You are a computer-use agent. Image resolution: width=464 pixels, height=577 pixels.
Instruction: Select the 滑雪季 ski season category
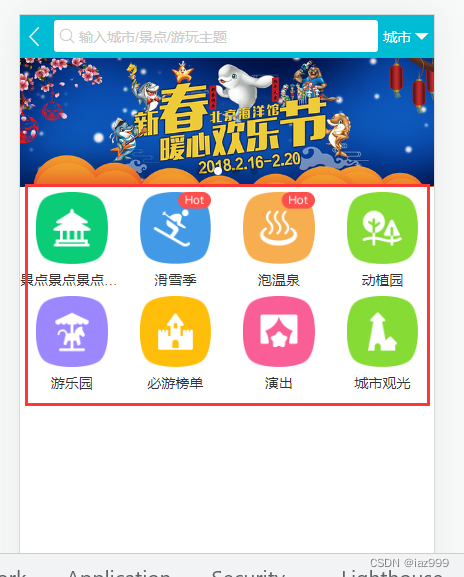175,239
